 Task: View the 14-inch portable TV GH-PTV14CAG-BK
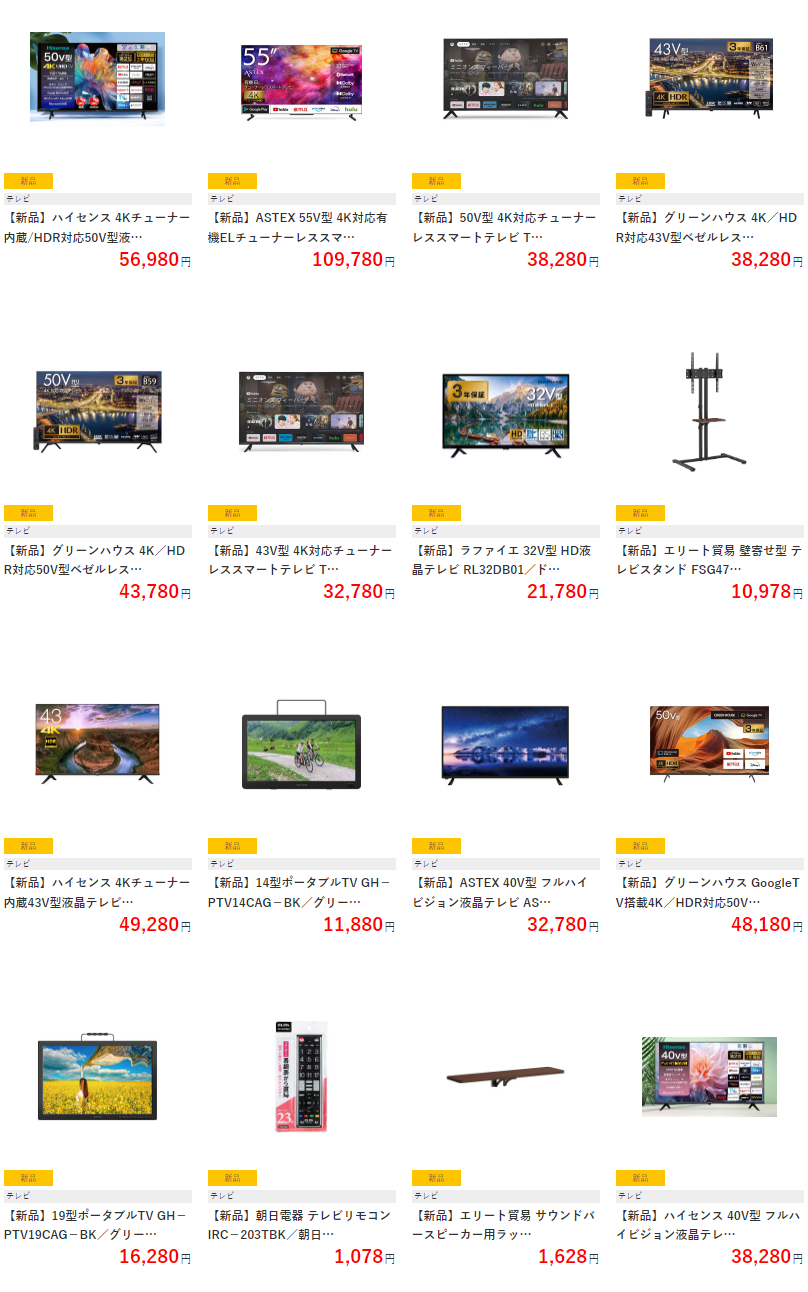pyautogui.click(x=302, y=892)
